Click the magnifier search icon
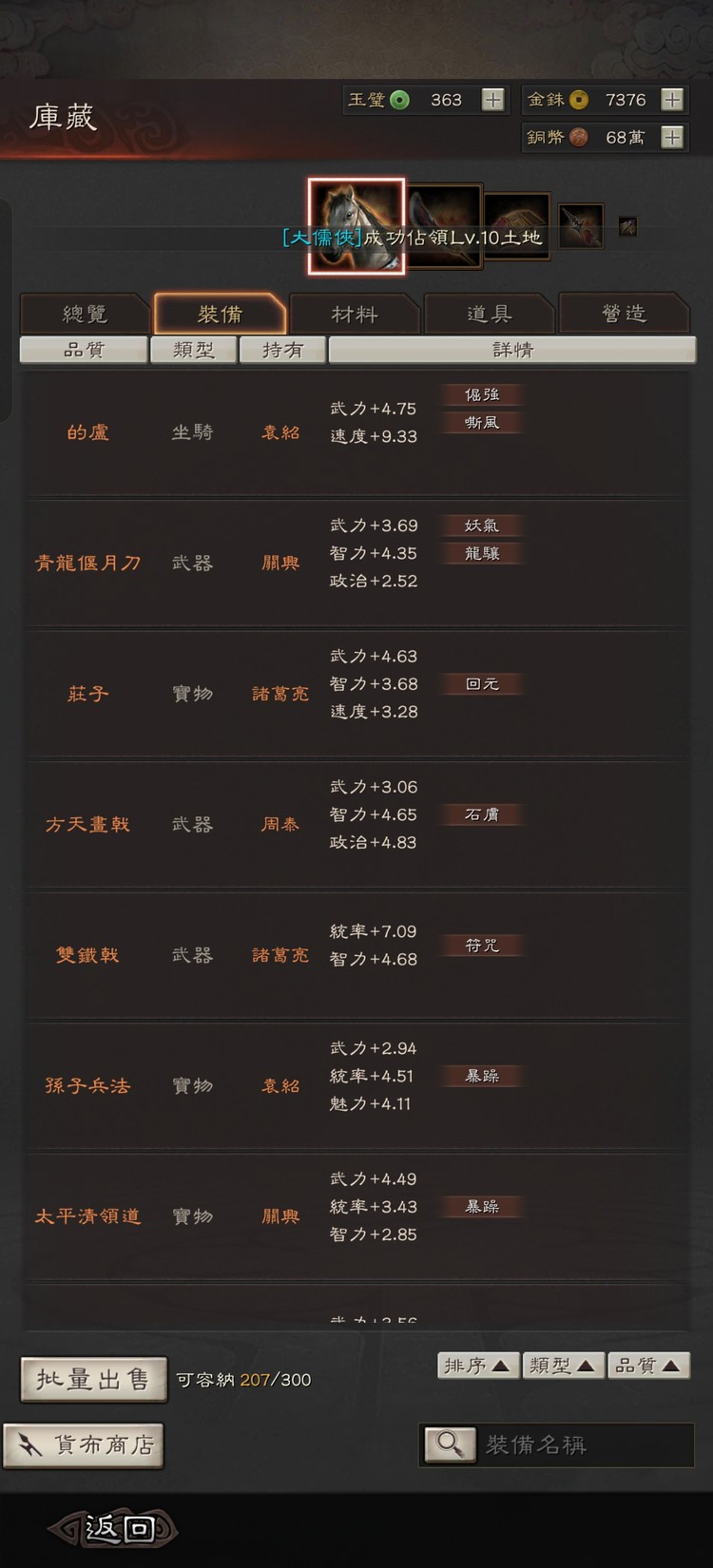Screen dimensions: 713x1568 pyautogui.click(x=449, y=1444)
